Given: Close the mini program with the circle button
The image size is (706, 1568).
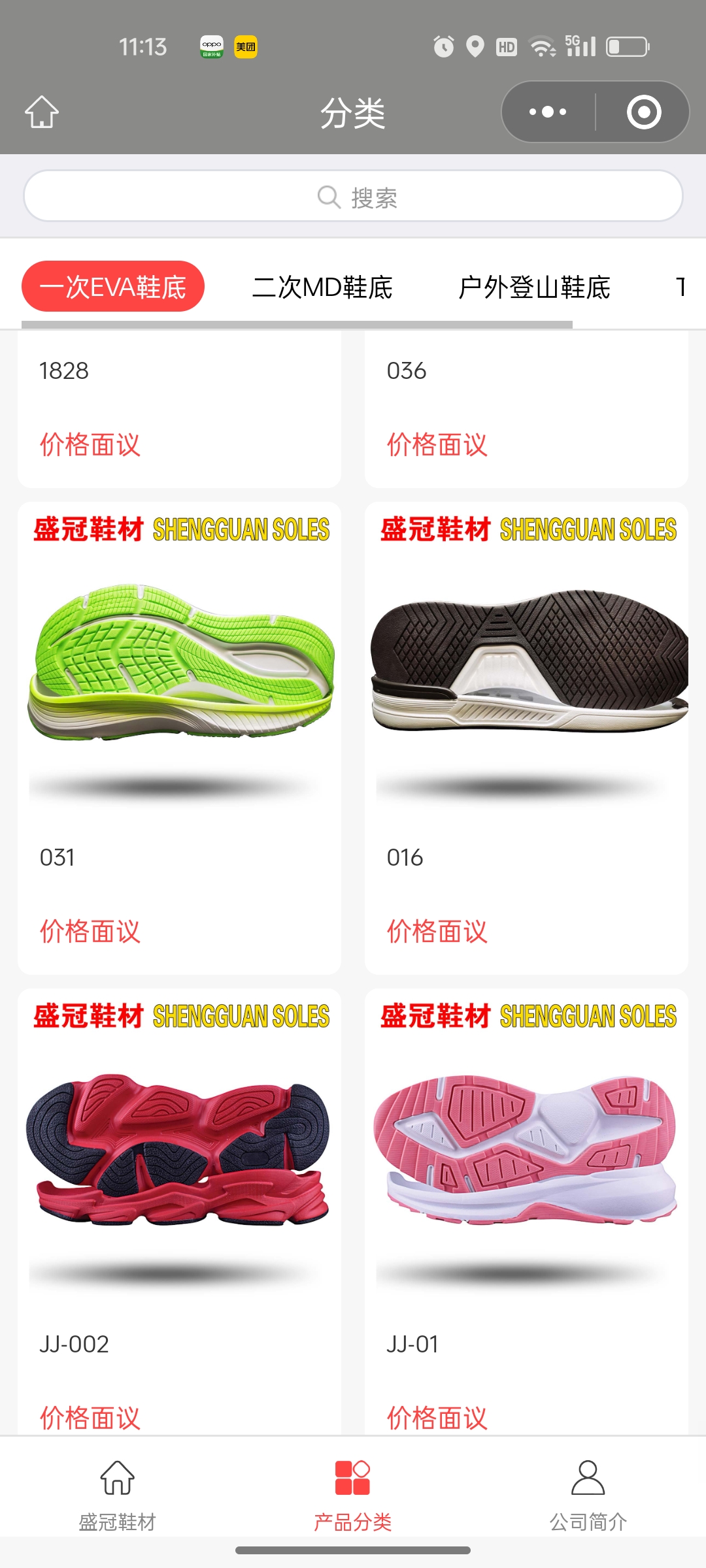Looking at the screenshot, I should click(643, 112).
